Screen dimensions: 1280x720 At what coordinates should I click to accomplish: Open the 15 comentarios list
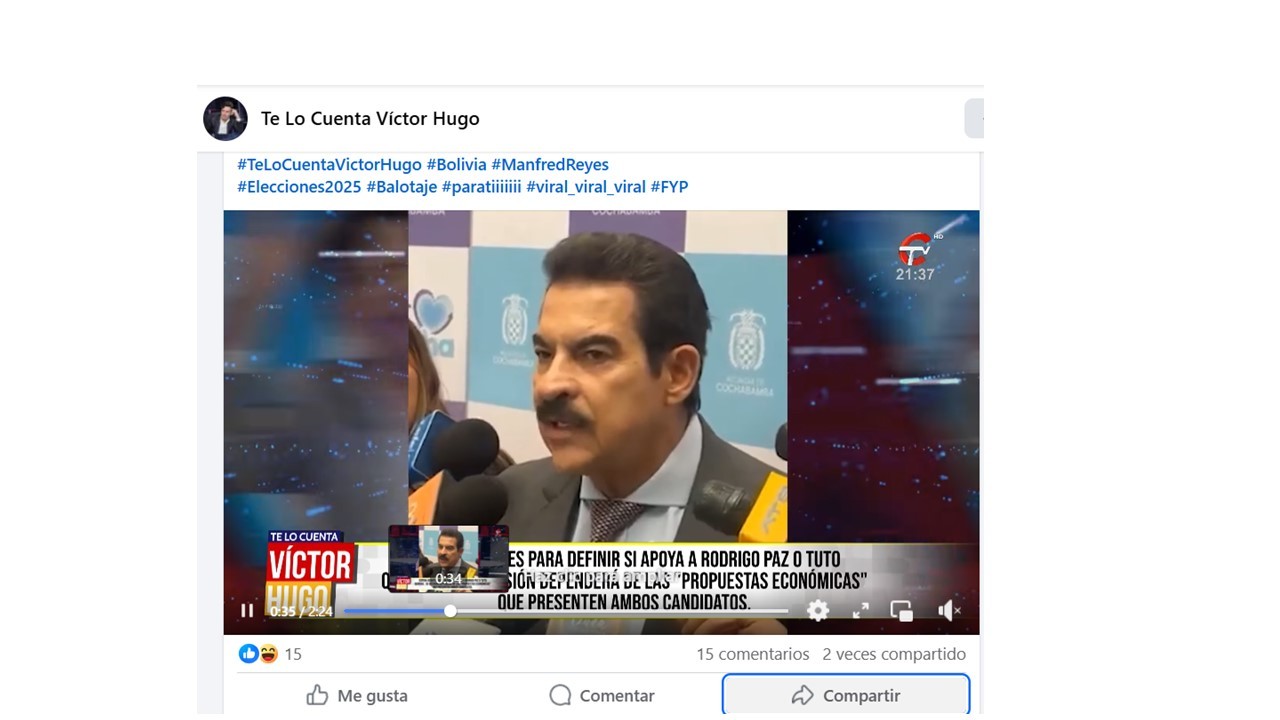752,654
